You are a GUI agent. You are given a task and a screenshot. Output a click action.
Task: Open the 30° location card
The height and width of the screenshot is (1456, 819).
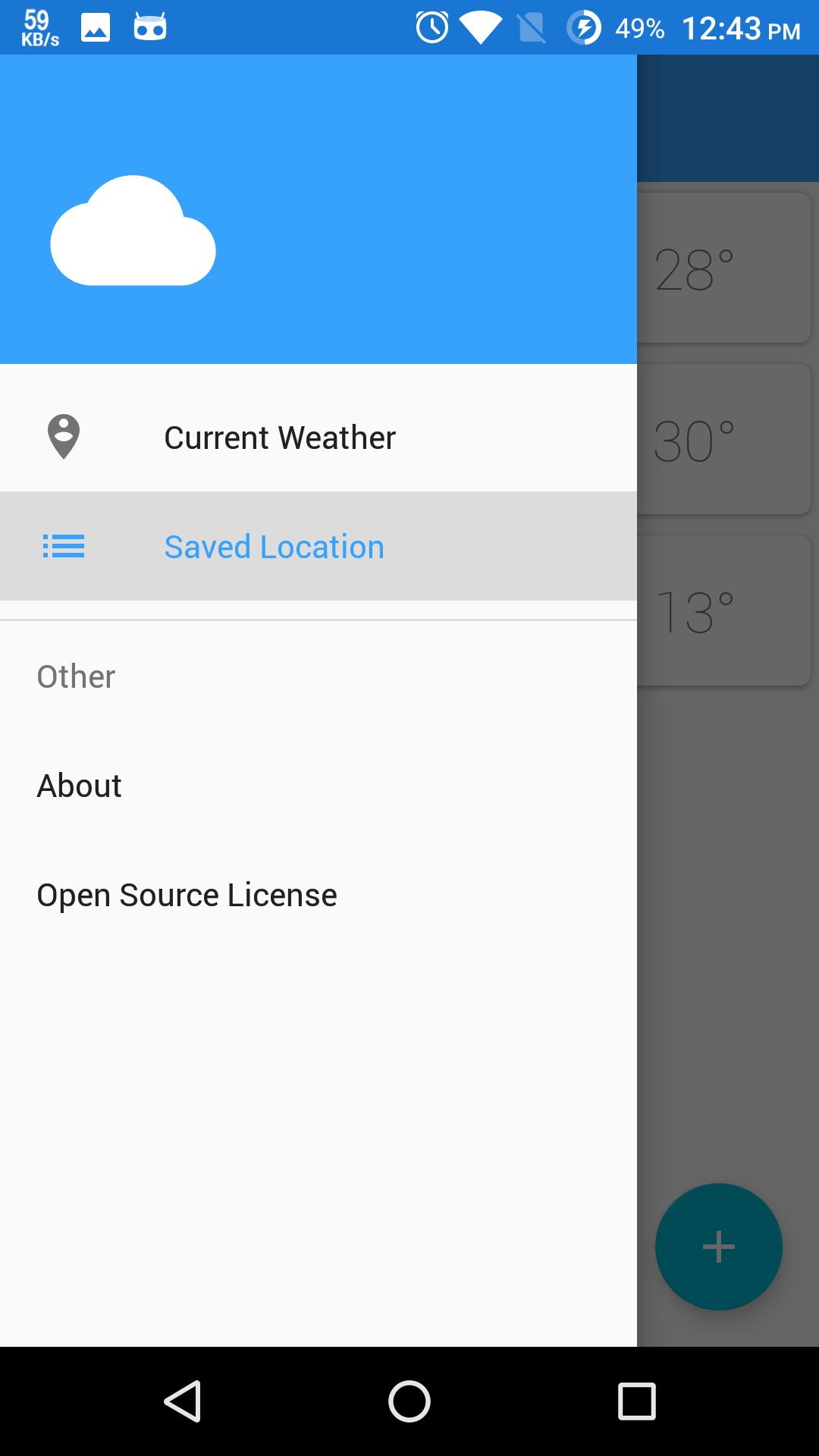(724, 440)
